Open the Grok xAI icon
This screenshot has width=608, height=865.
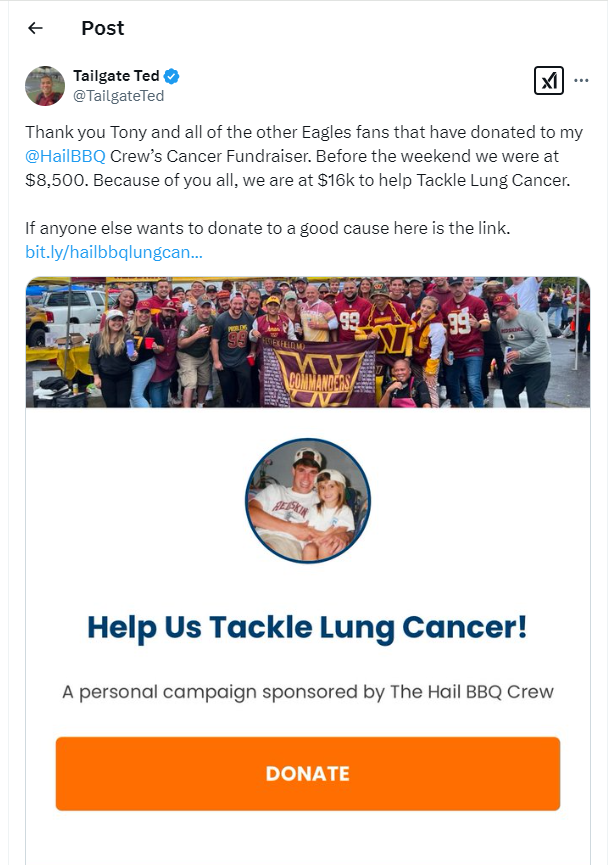(549, 81)
